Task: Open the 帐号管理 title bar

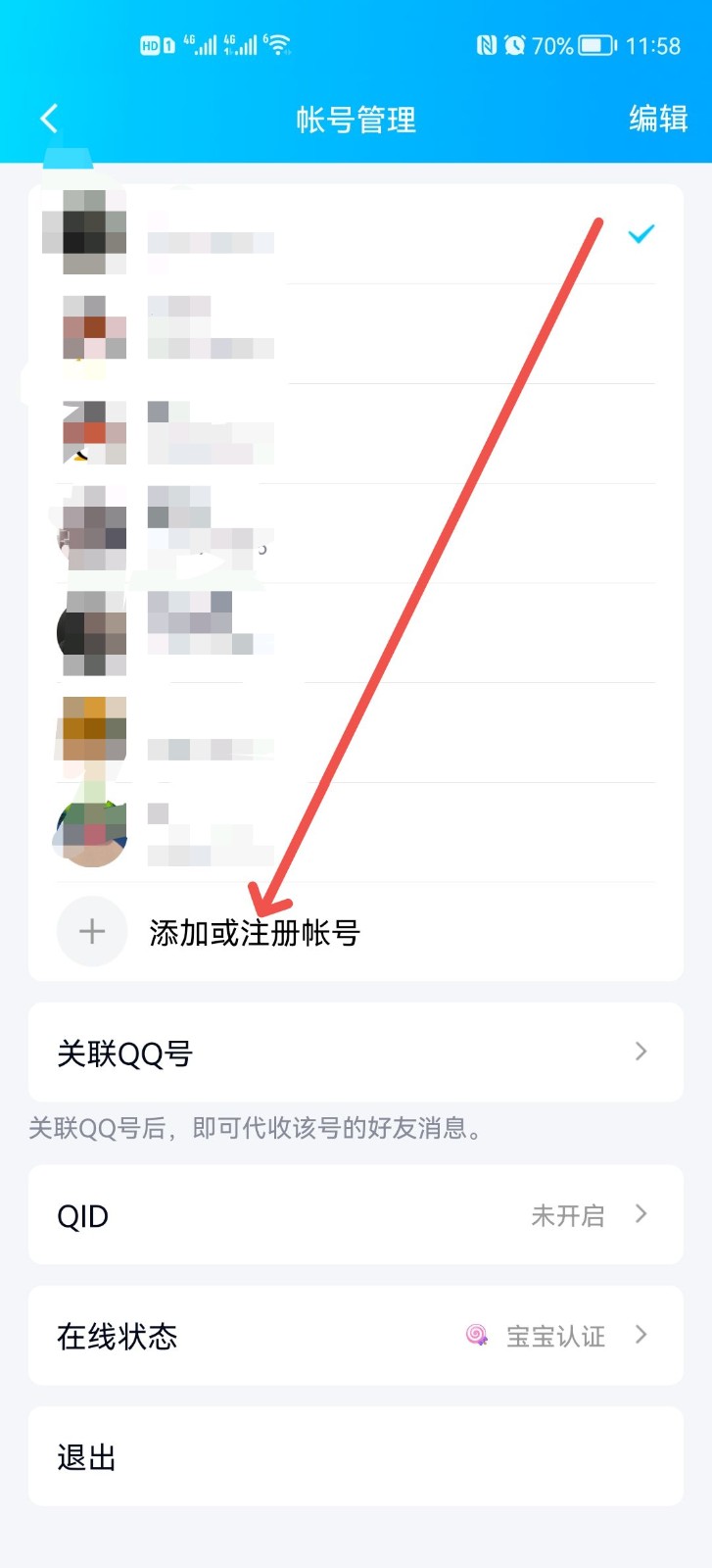Action: [x=356, y=118]
